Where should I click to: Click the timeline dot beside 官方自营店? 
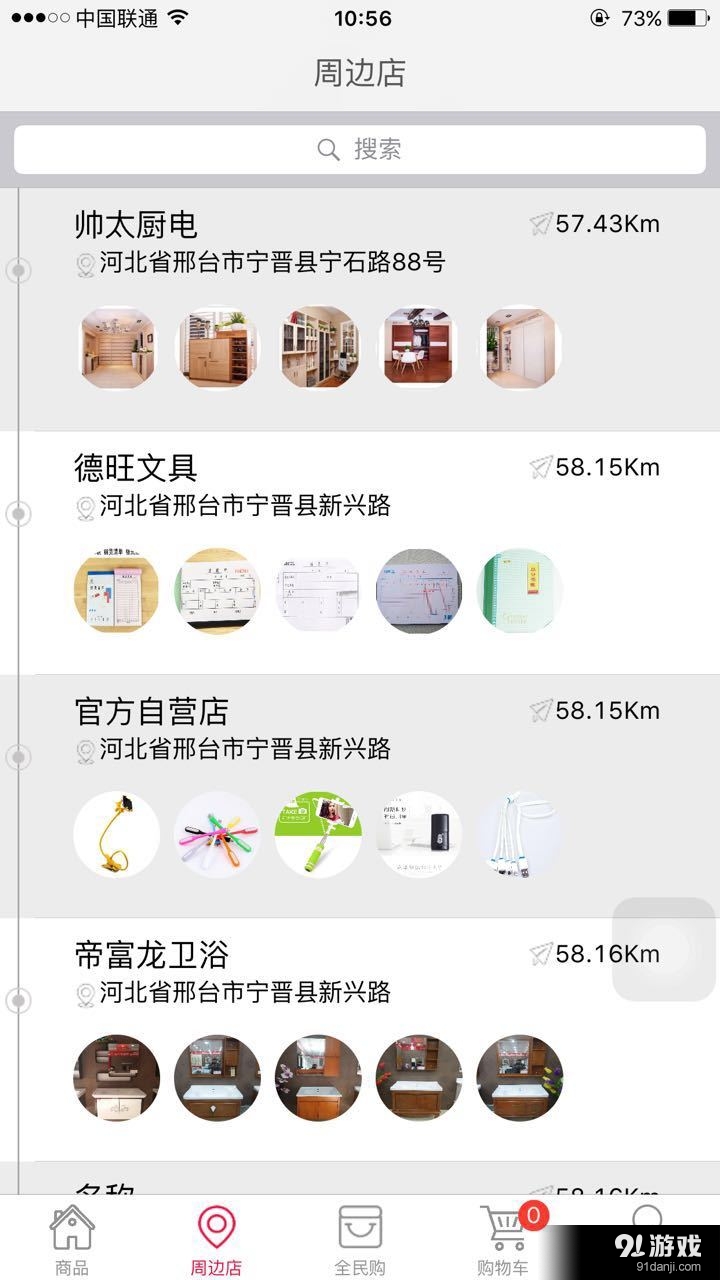click(x=17, y=757)
